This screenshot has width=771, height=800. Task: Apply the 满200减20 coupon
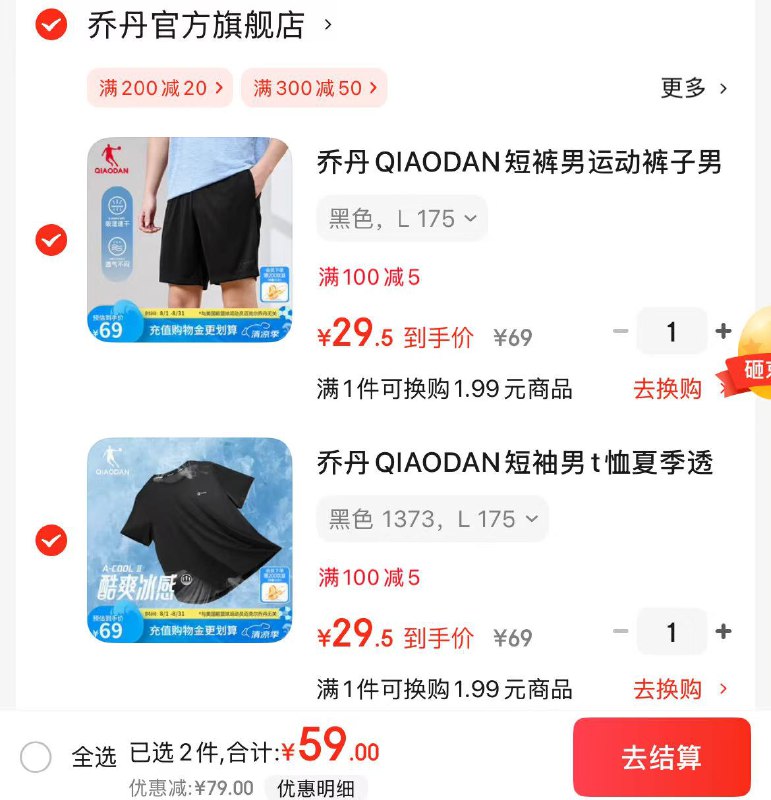(x=158, y=88)
